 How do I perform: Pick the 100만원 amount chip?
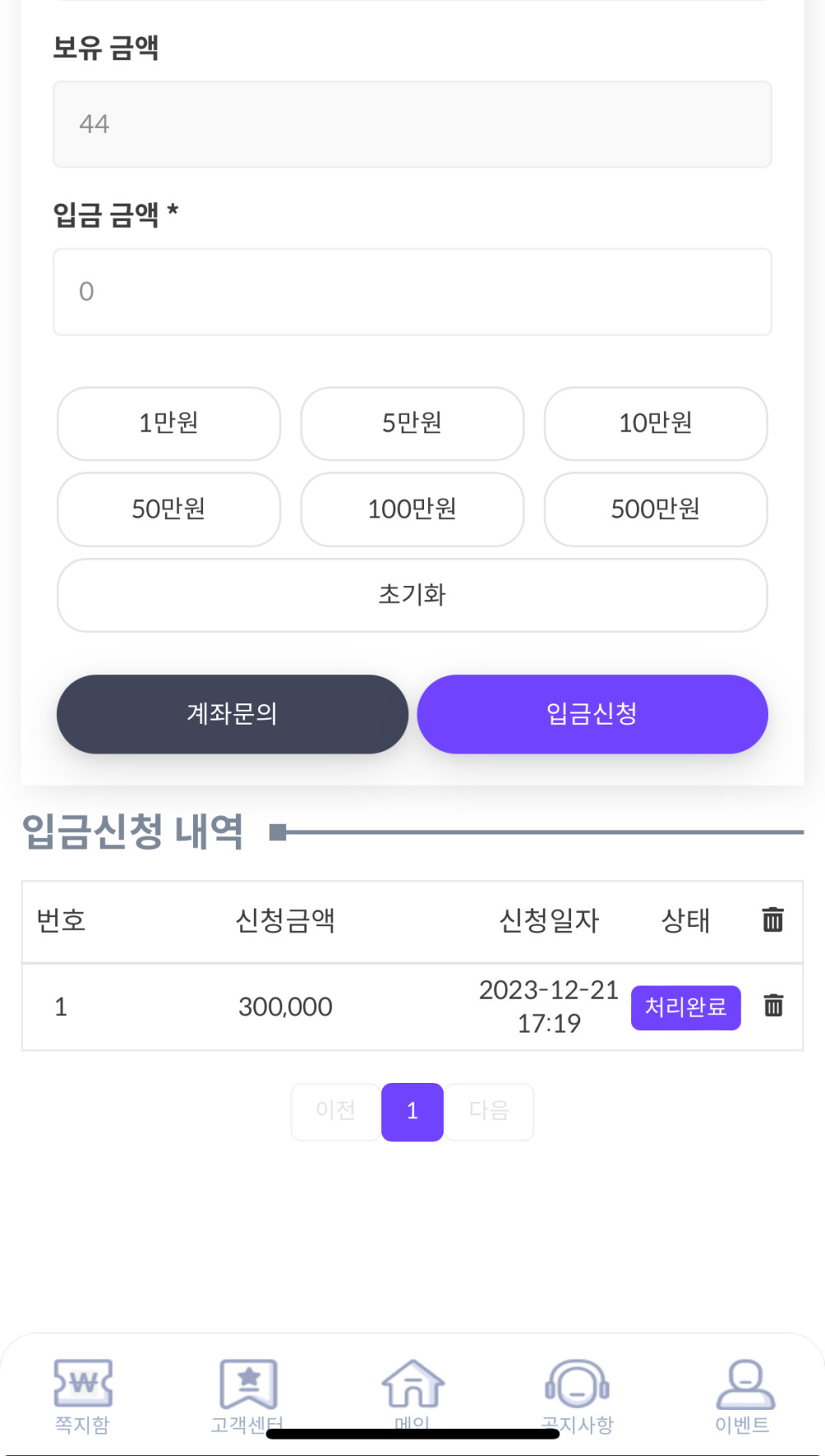[412, 509]
